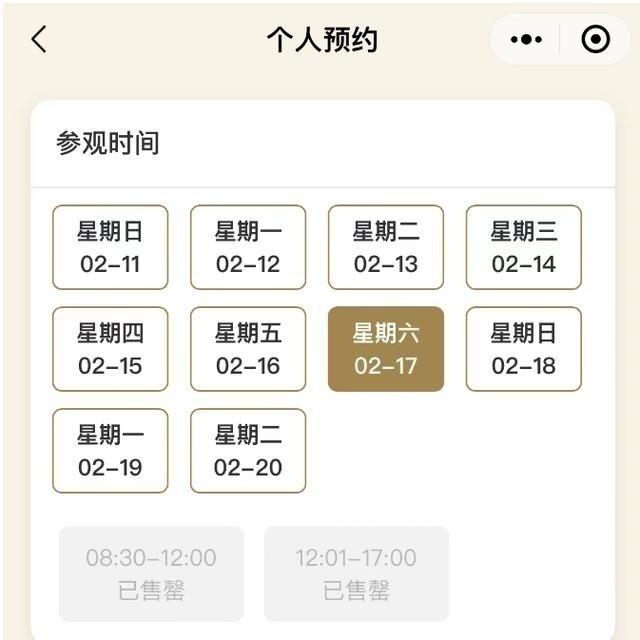This screenshot has height=640, width=640.
Task: Close the mini program
Action: [x=595, y=40]
